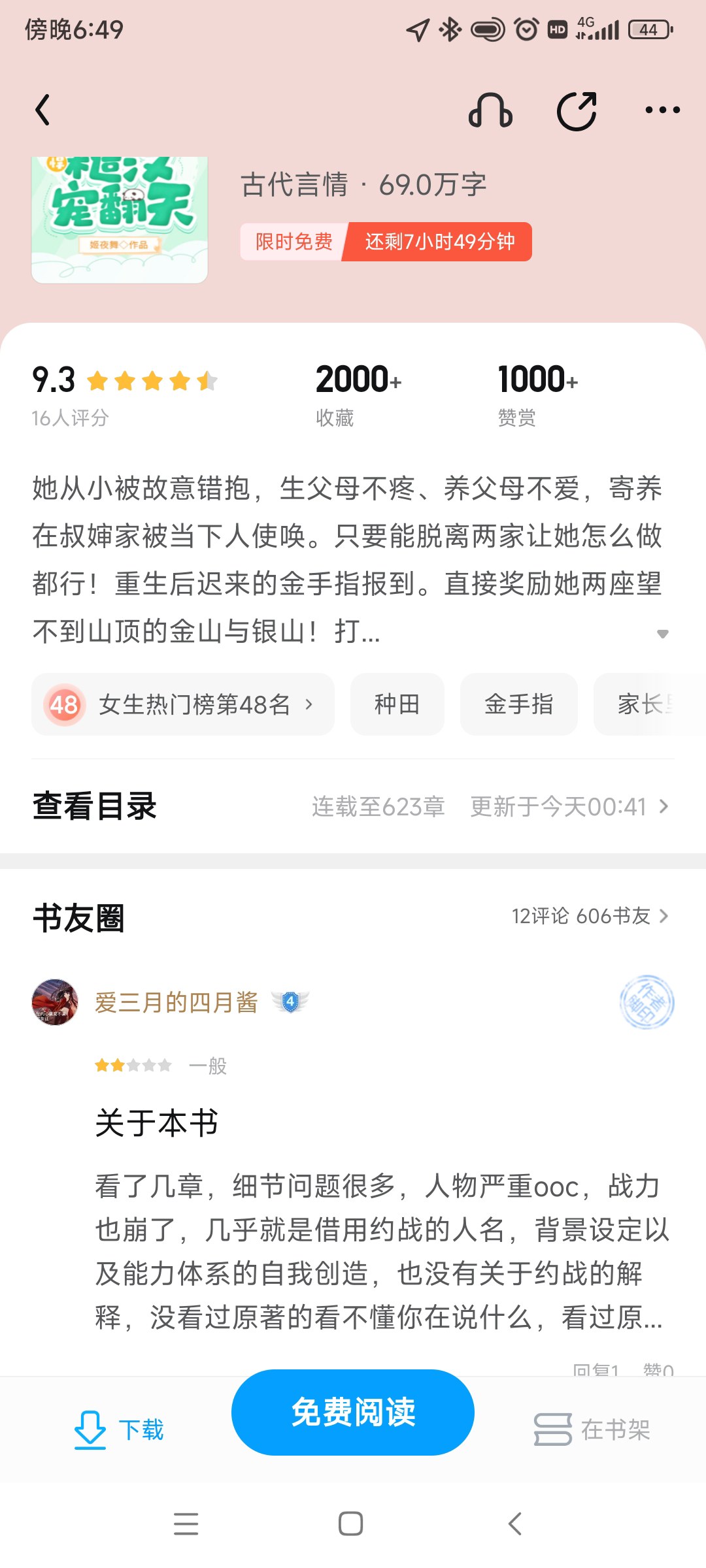Open 女生热门榜第48名 ranking
The width and height of the screenshot is (706, 1568).
183,704
